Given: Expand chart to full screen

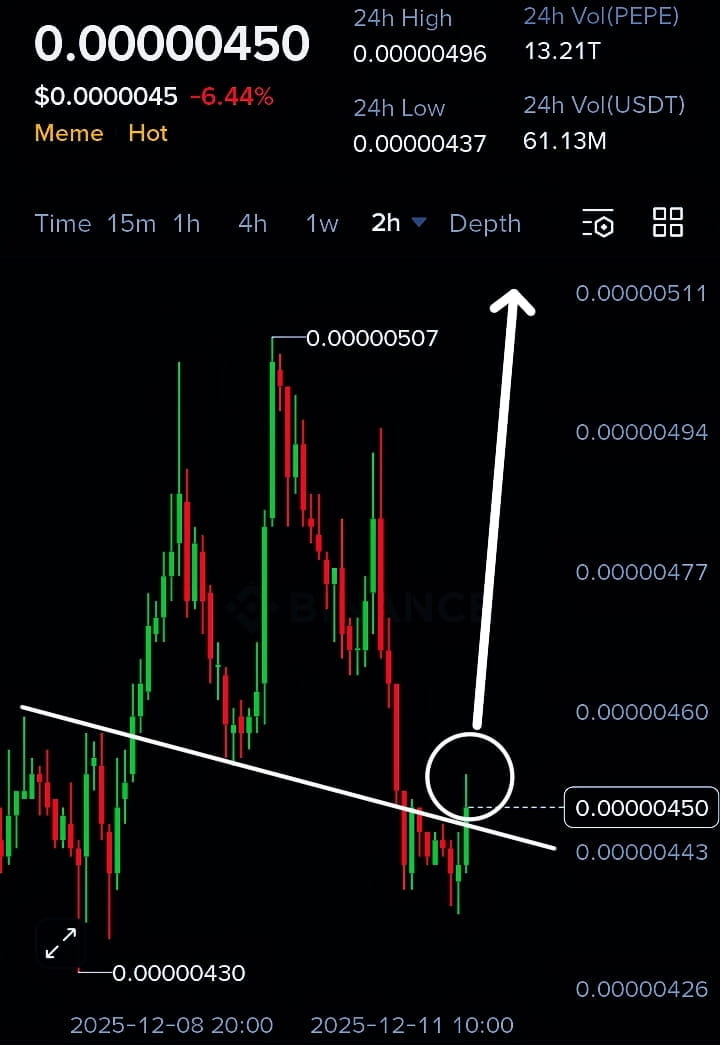Looking at the screenshot, I should 61,943.
